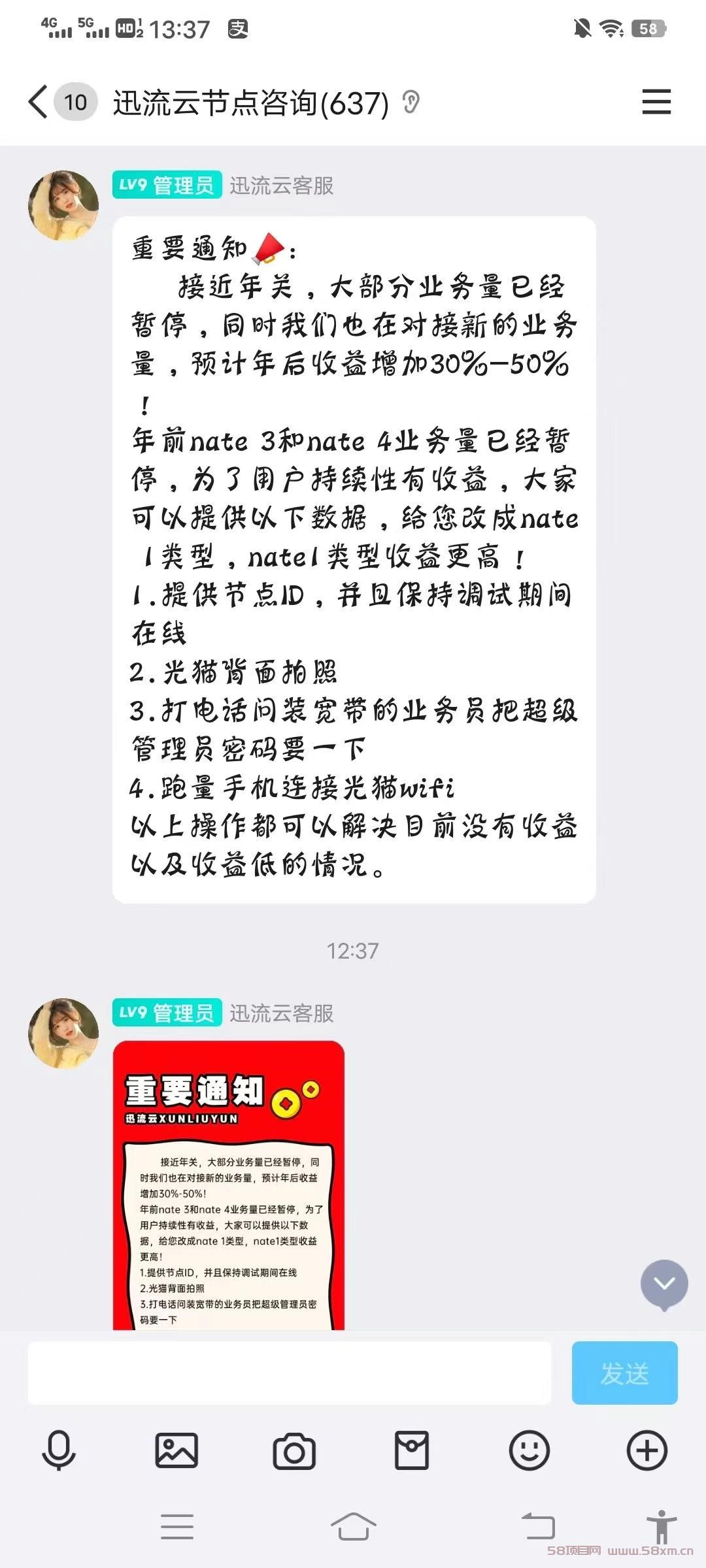This screenshot has width=706, height=1568.
Task: Go back using the top-left arrow
Action: click(x=38, y=102)
